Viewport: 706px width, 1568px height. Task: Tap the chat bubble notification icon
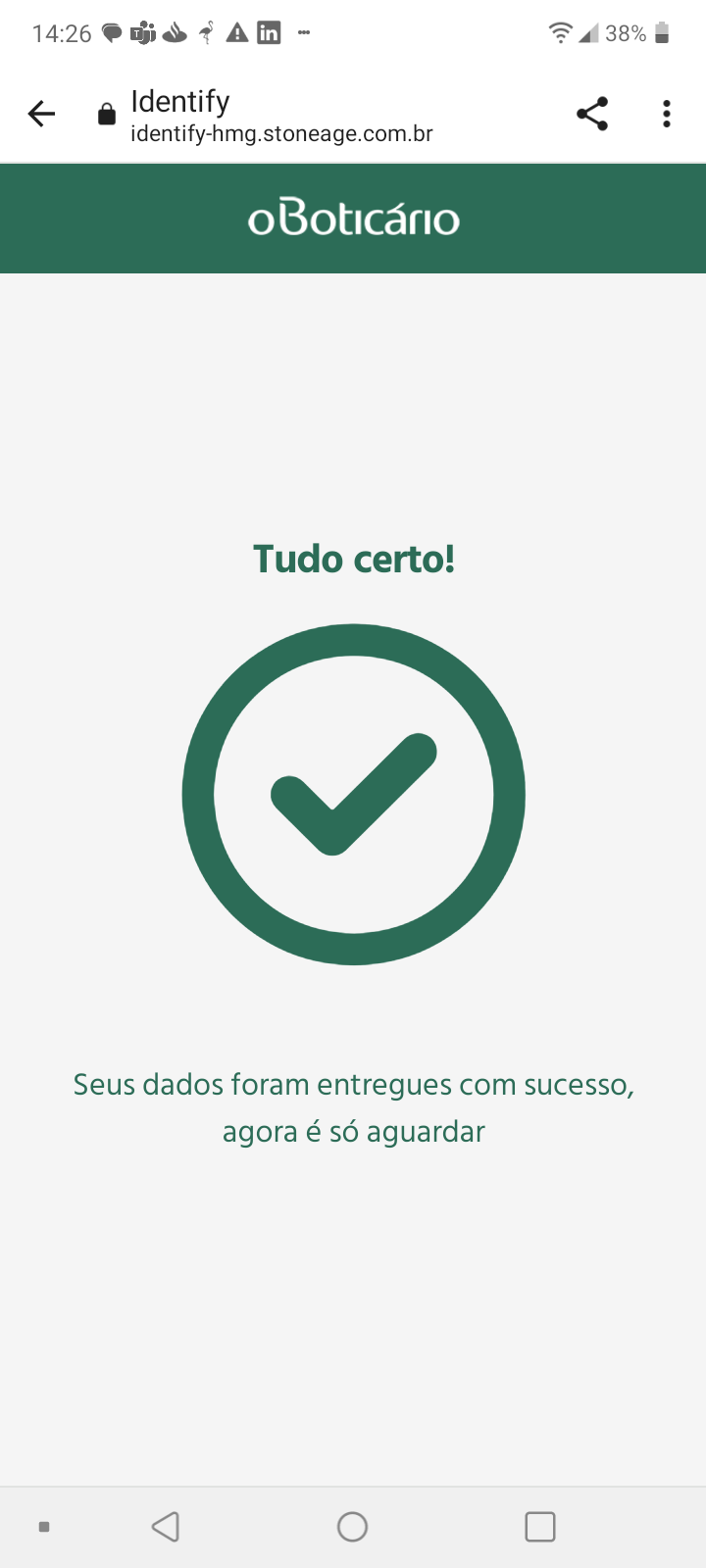pyautogui.click(x=111, y=32)
